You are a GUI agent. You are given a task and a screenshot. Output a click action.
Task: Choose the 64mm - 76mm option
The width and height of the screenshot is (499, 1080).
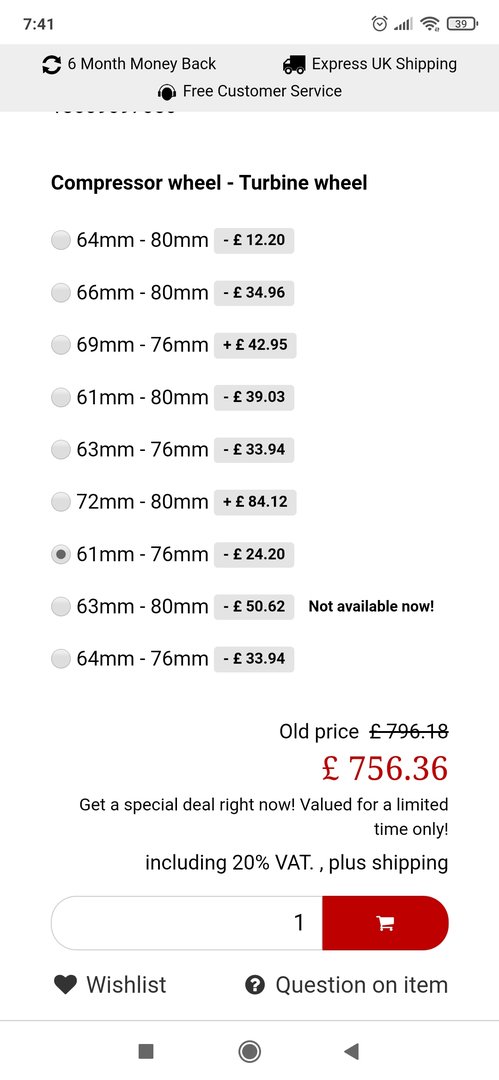coord(61,659)
